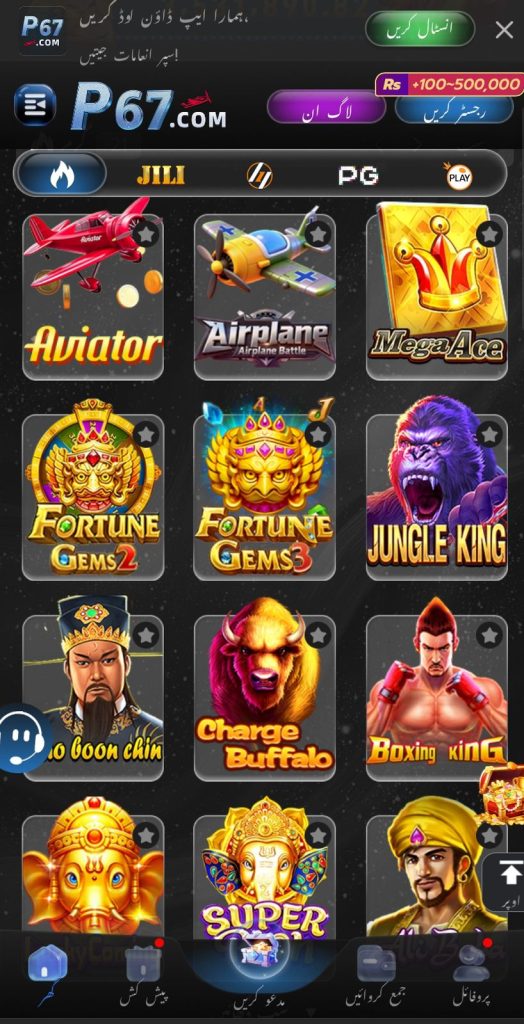Tap the green install app button
Image resolution: width=524 pixels, height=1024 pixels.
[x=420, y=29]
